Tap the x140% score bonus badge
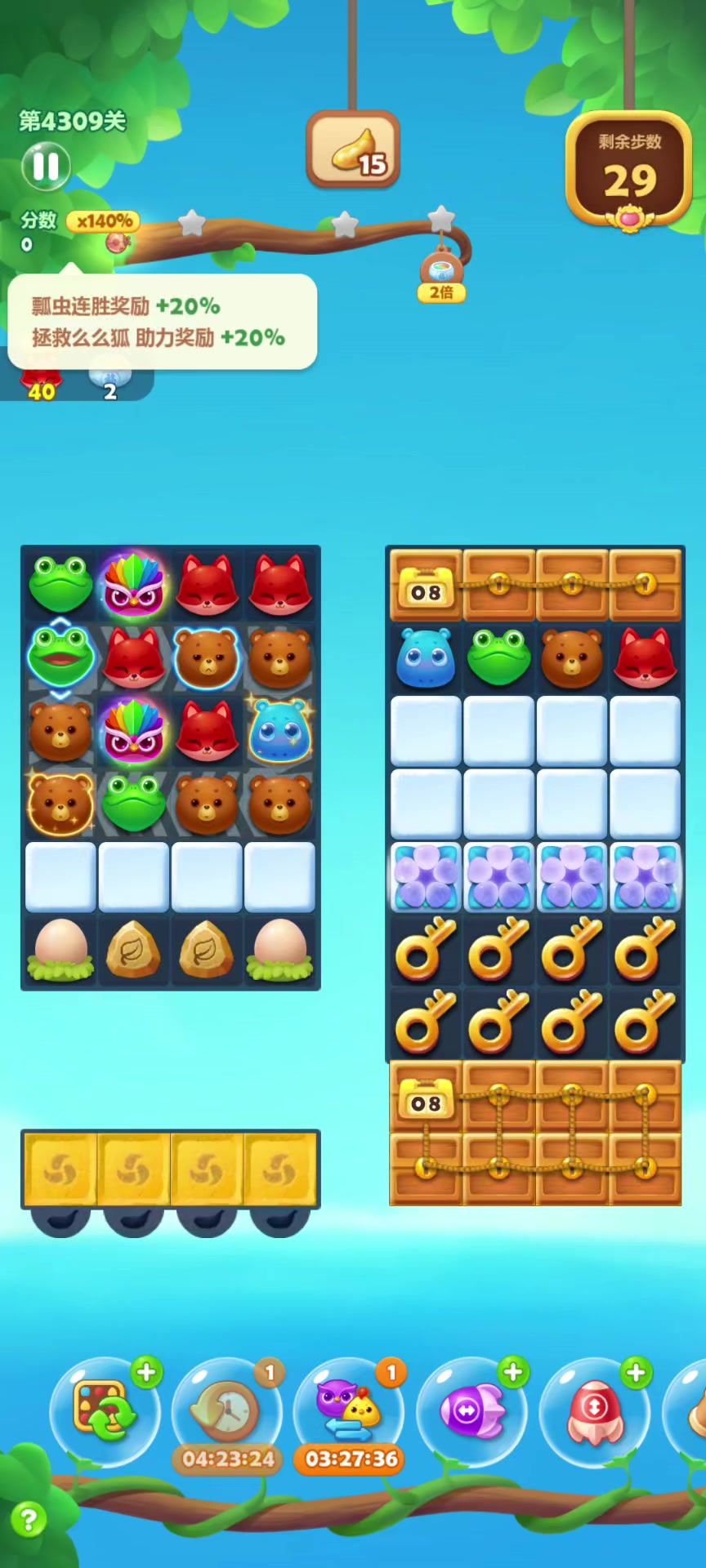The width and height of the screenshot is (706, 1568). click(x=104, y=221)
